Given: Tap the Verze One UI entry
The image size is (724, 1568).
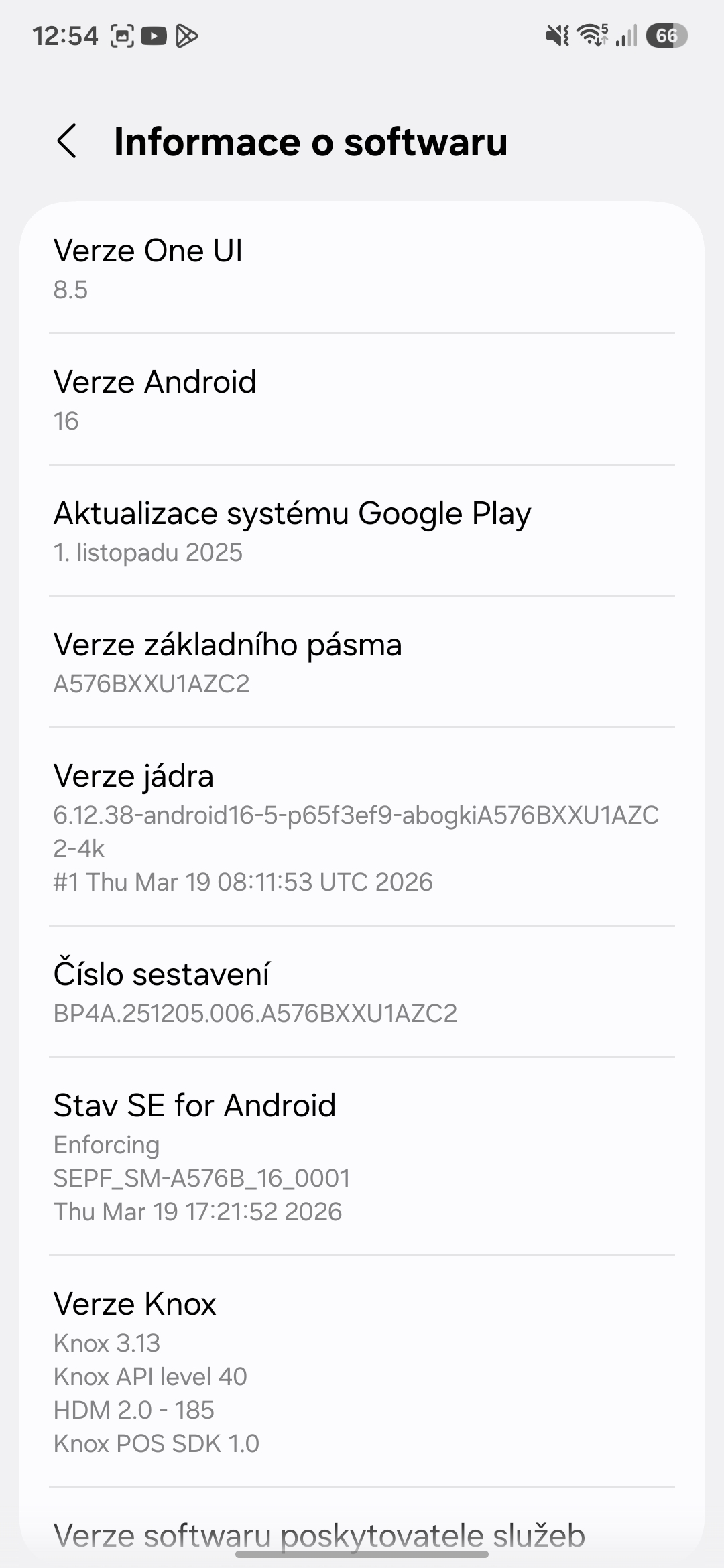Looking at the screenshot, I should [x=362, y=268].
